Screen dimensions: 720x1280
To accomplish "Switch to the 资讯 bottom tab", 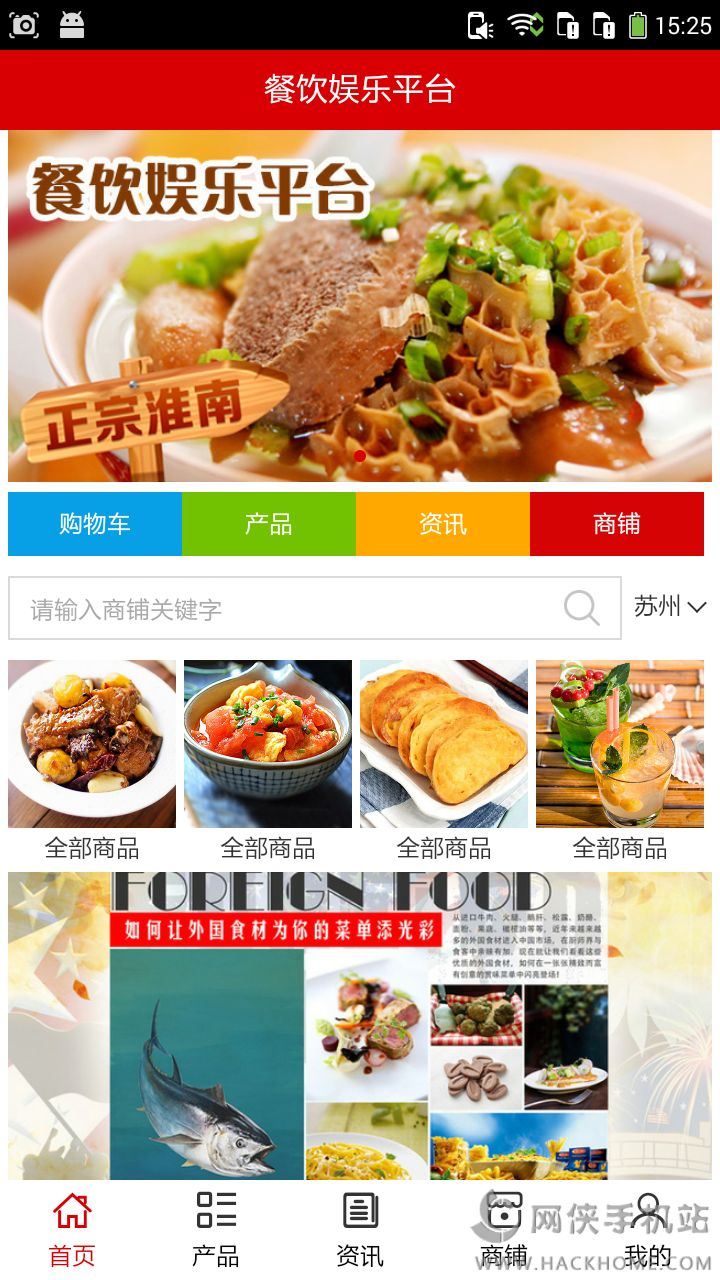I will pos(360,1230).
